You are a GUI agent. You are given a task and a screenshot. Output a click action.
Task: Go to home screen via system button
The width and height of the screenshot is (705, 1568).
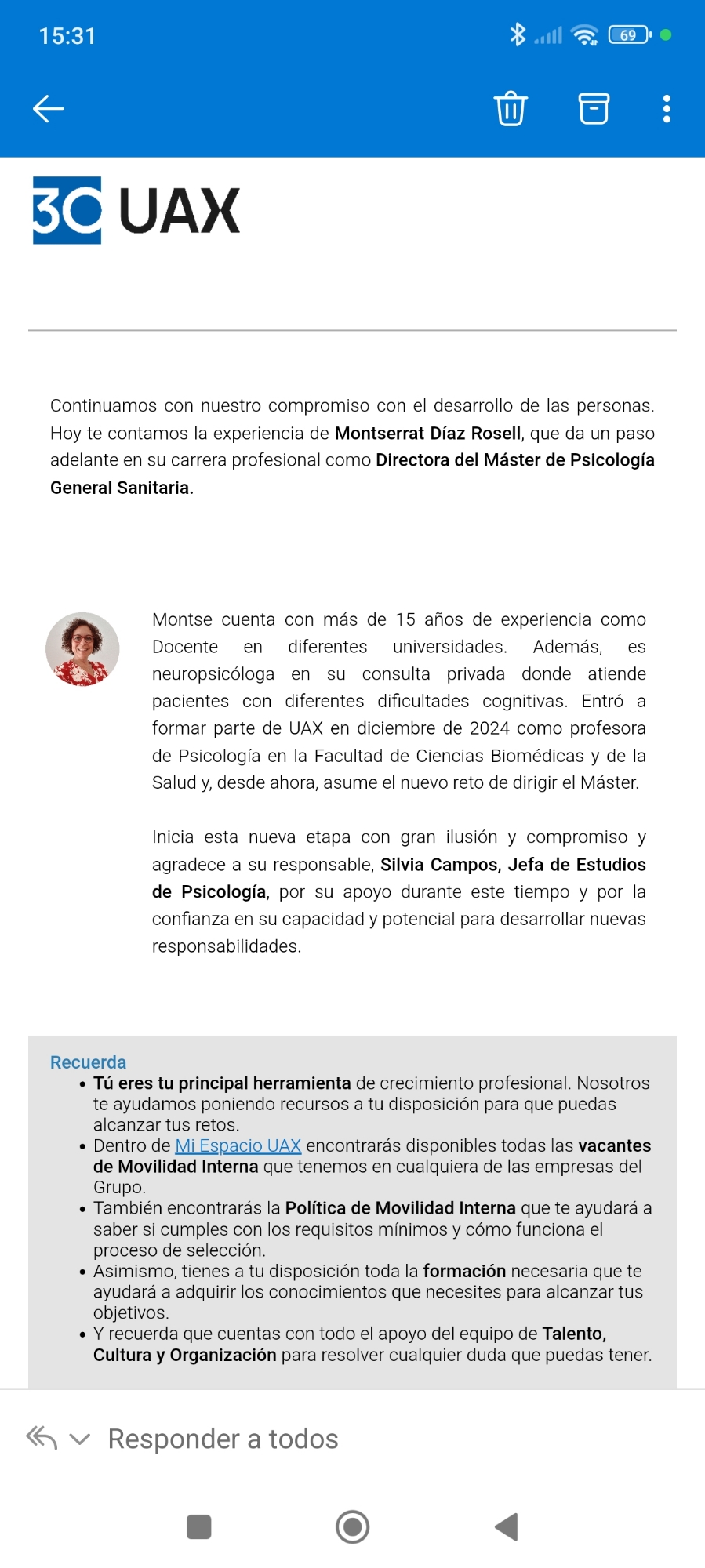coord(352,1526)
